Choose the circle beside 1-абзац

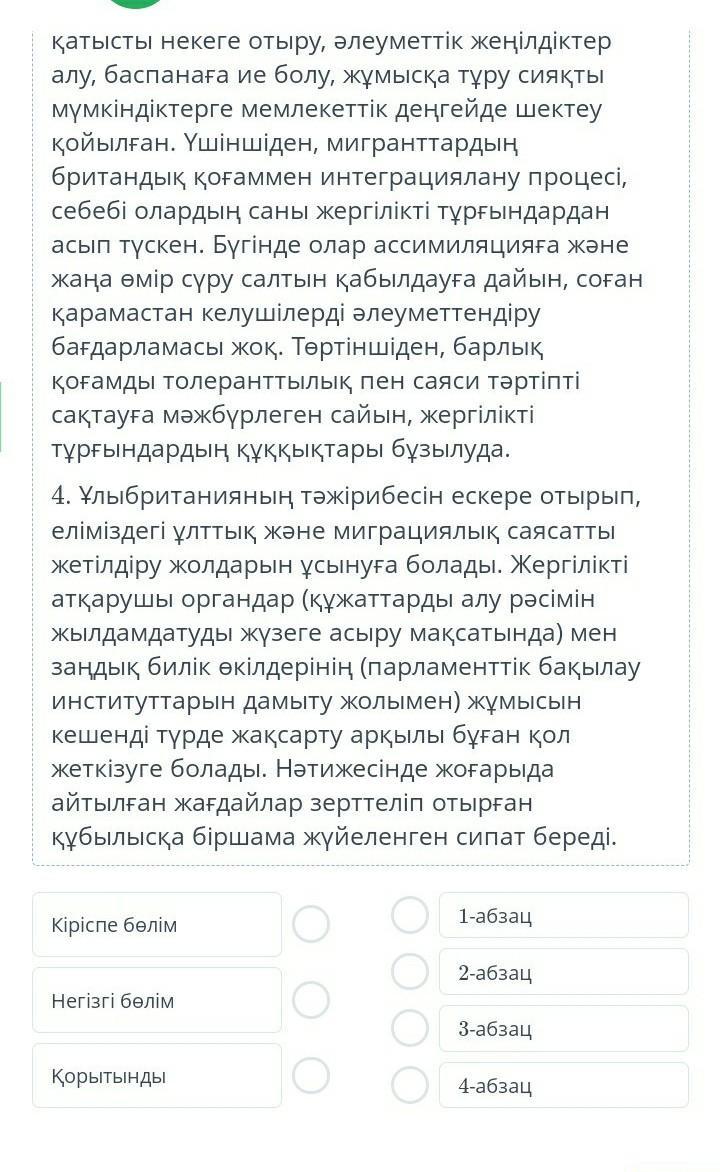[409, 915]
